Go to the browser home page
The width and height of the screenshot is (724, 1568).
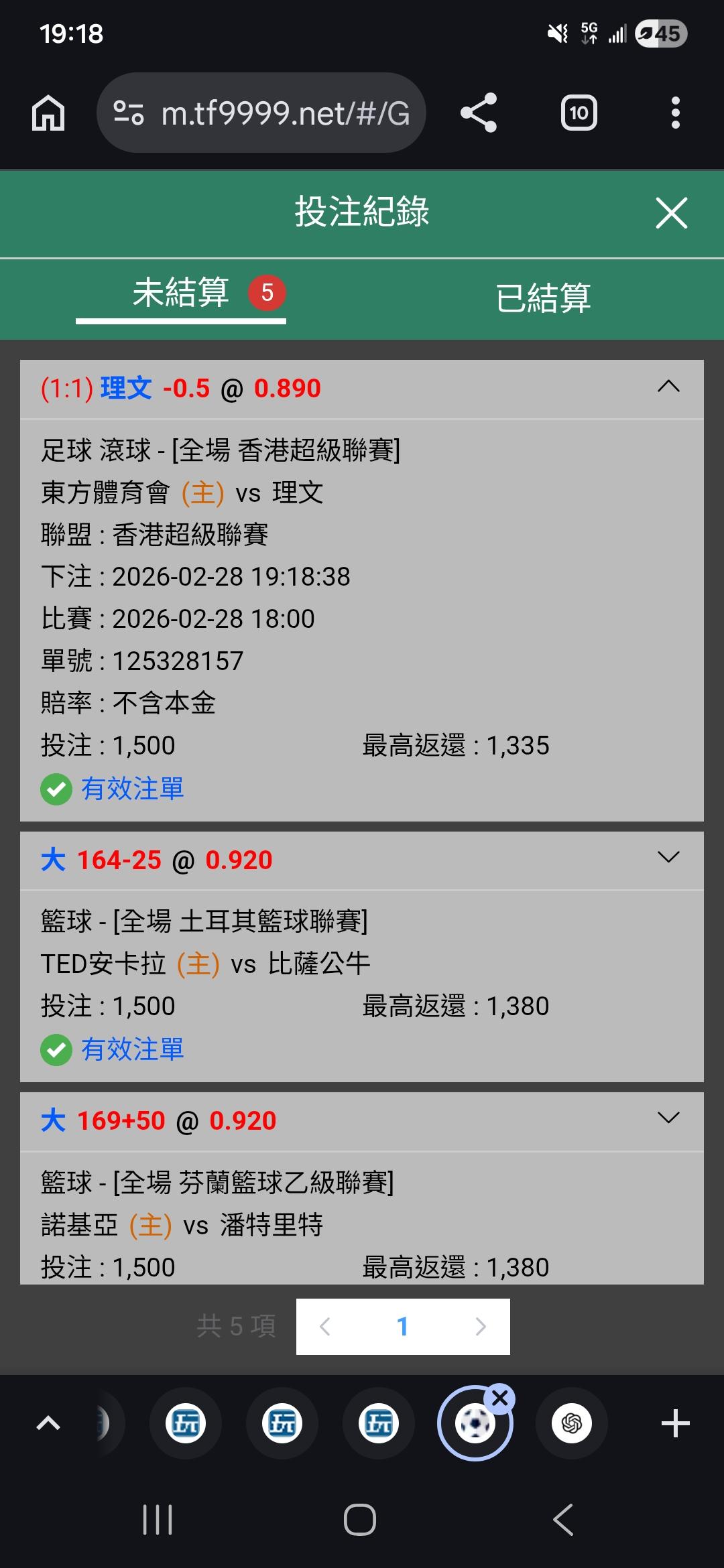[x=48, y=113]
